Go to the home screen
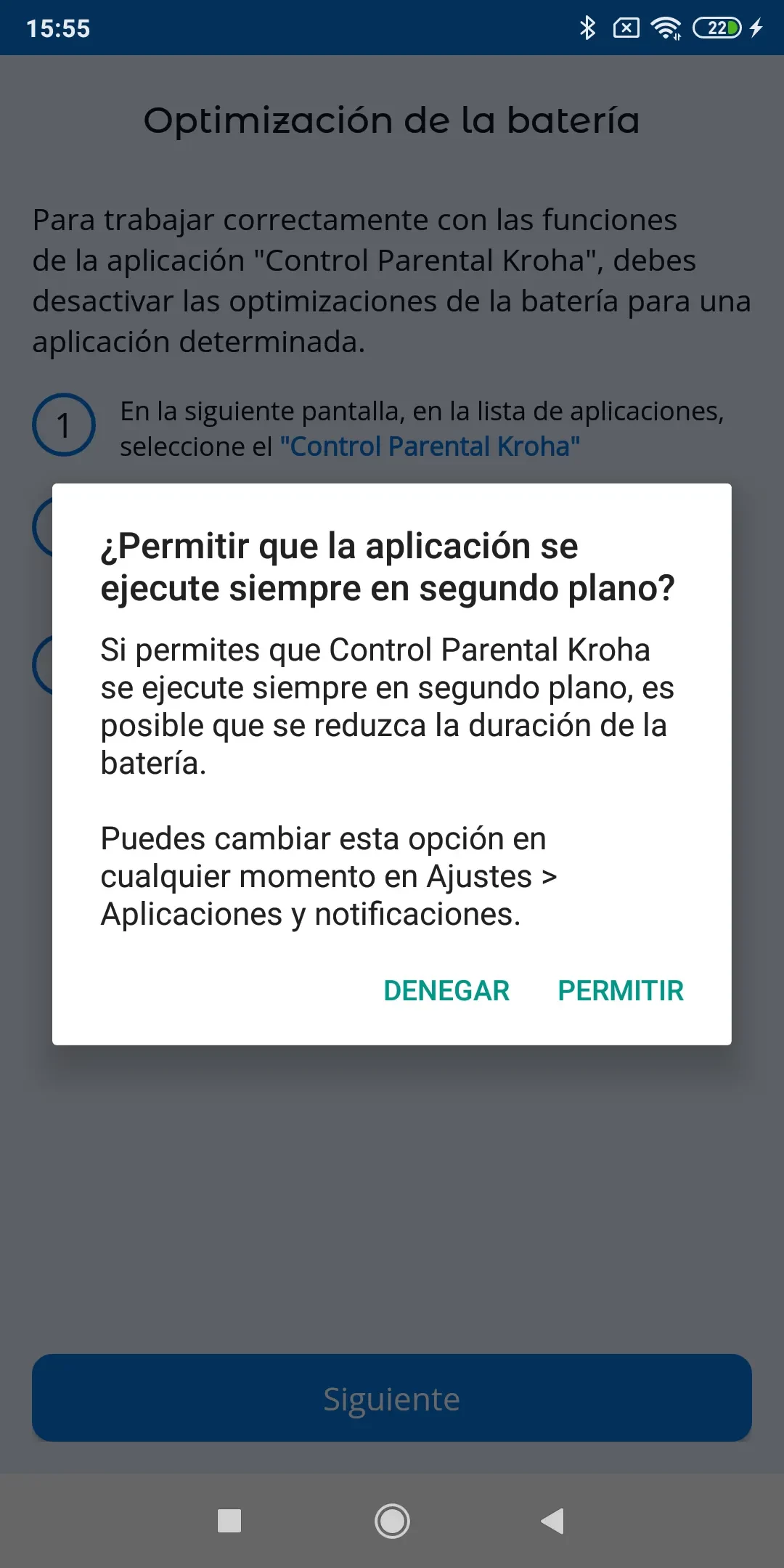This screenshot has width=784, height=1568. pyautogui.click(x=392, y=1521)
